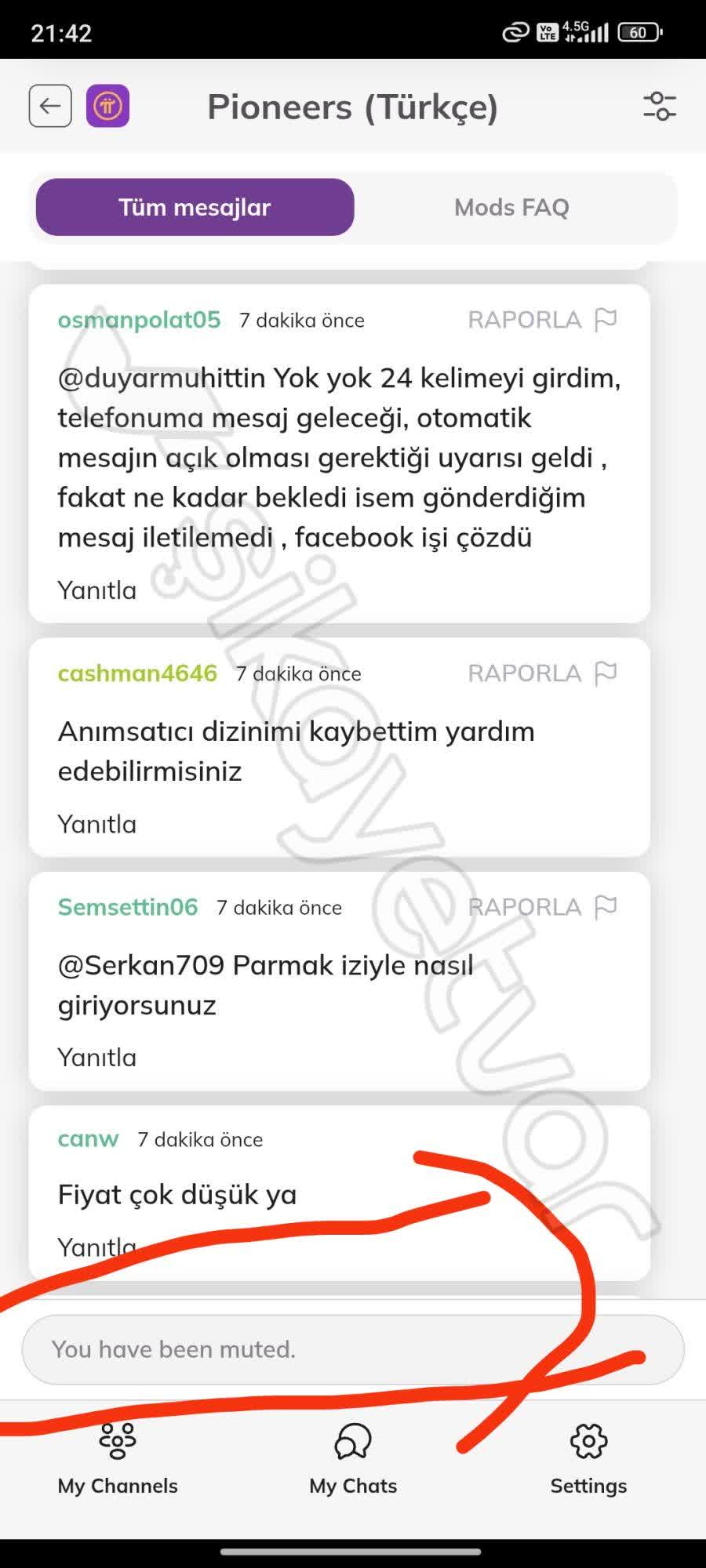Screen dimensions: 706x1568
Task: Click the muted message input field
Action: point(352,1348)
